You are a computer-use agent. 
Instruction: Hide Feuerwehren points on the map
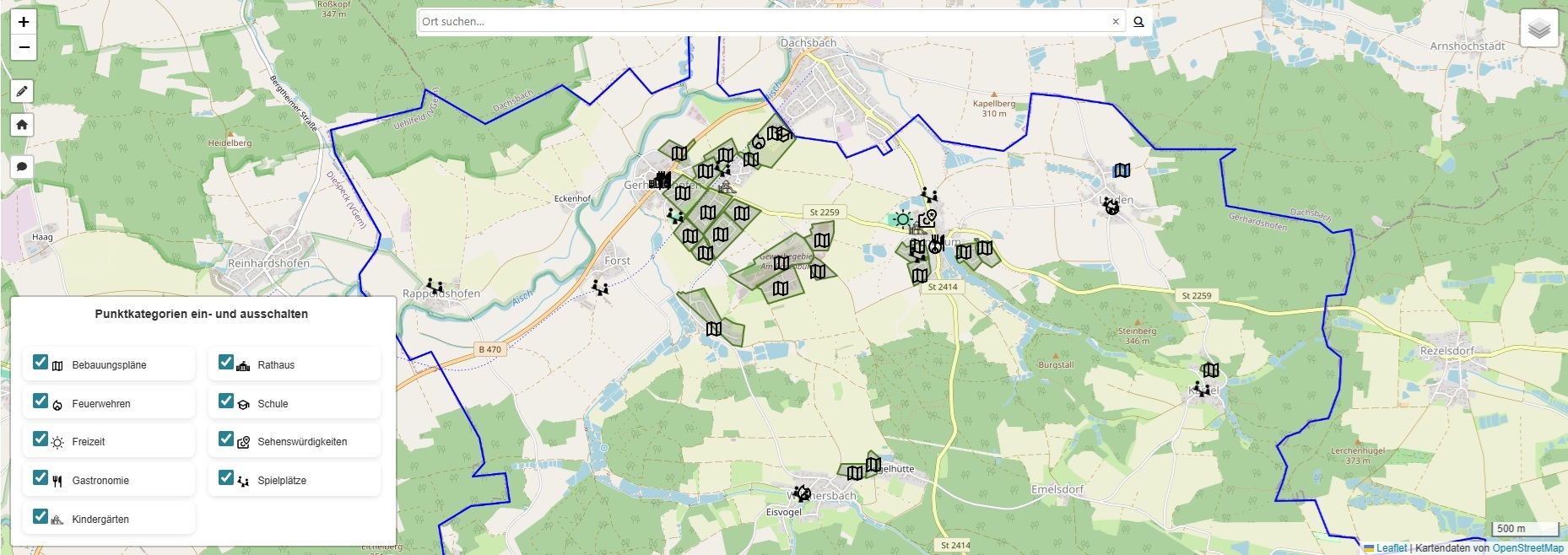click(41, 401)
